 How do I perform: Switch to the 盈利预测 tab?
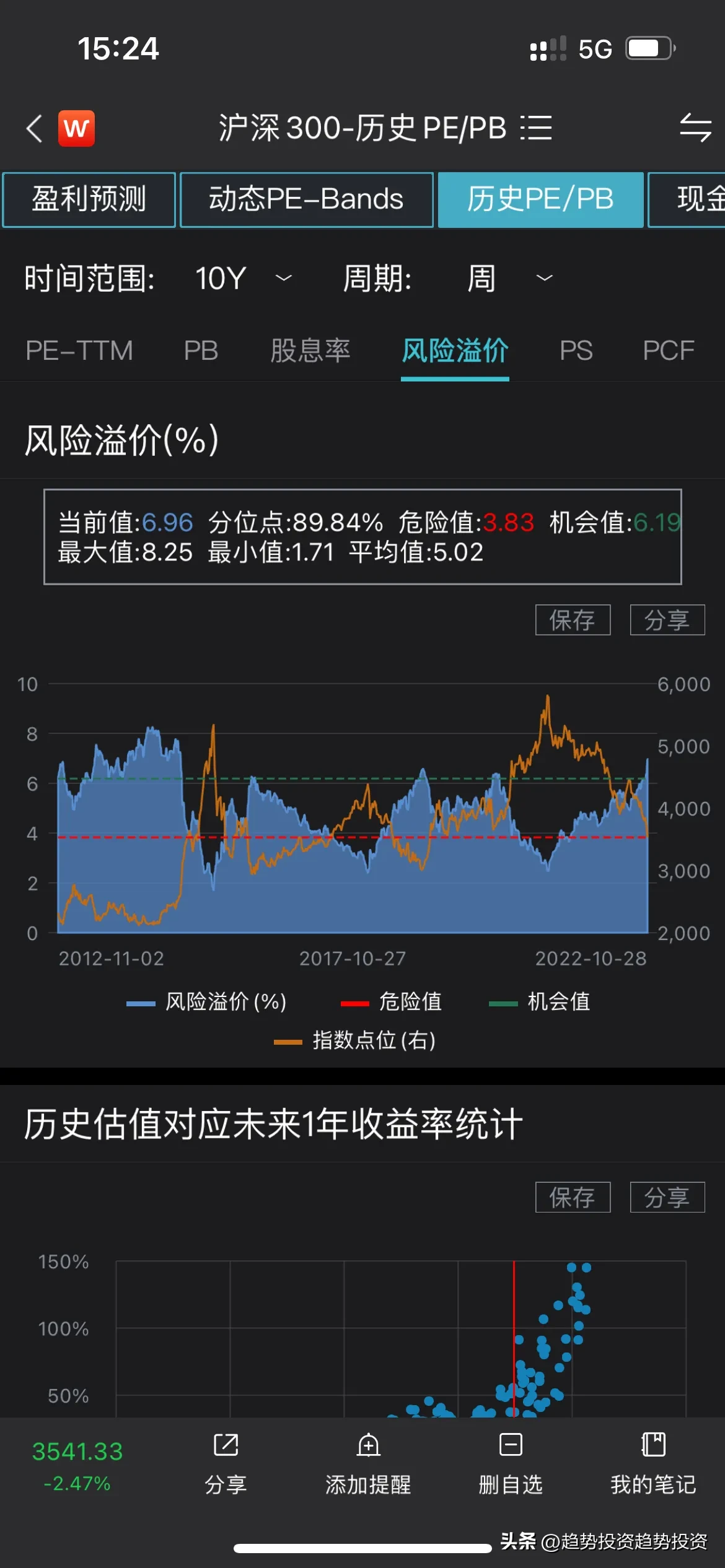89,199
